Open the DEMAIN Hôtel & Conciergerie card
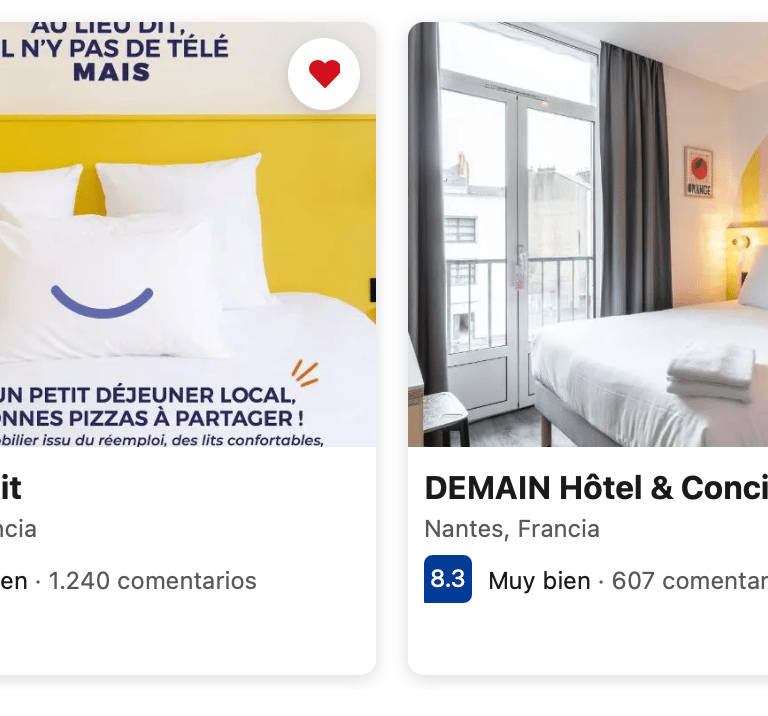The image size is (768, 716). 588,348
